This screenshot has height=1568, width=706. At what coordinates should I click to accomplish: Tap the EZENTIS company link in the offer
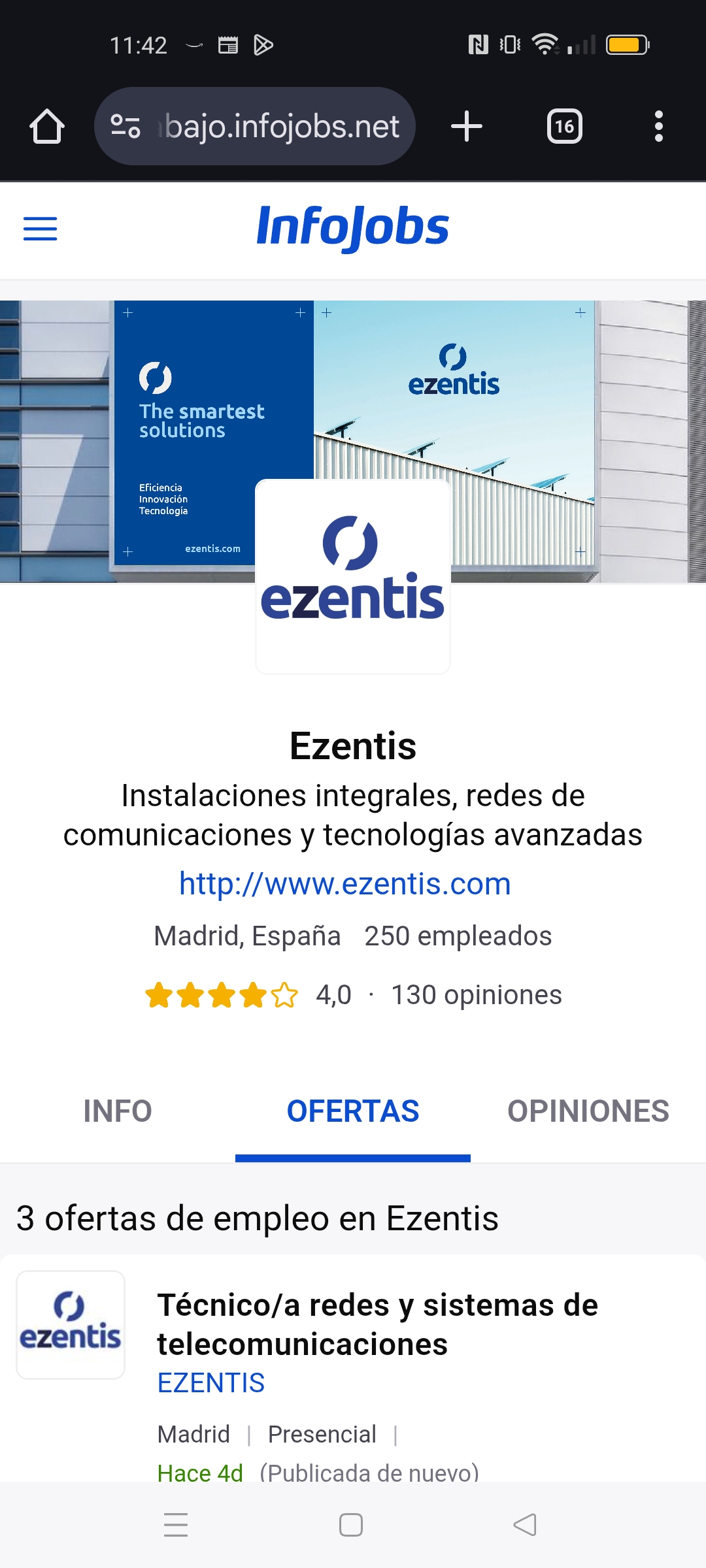point(211,1383)
